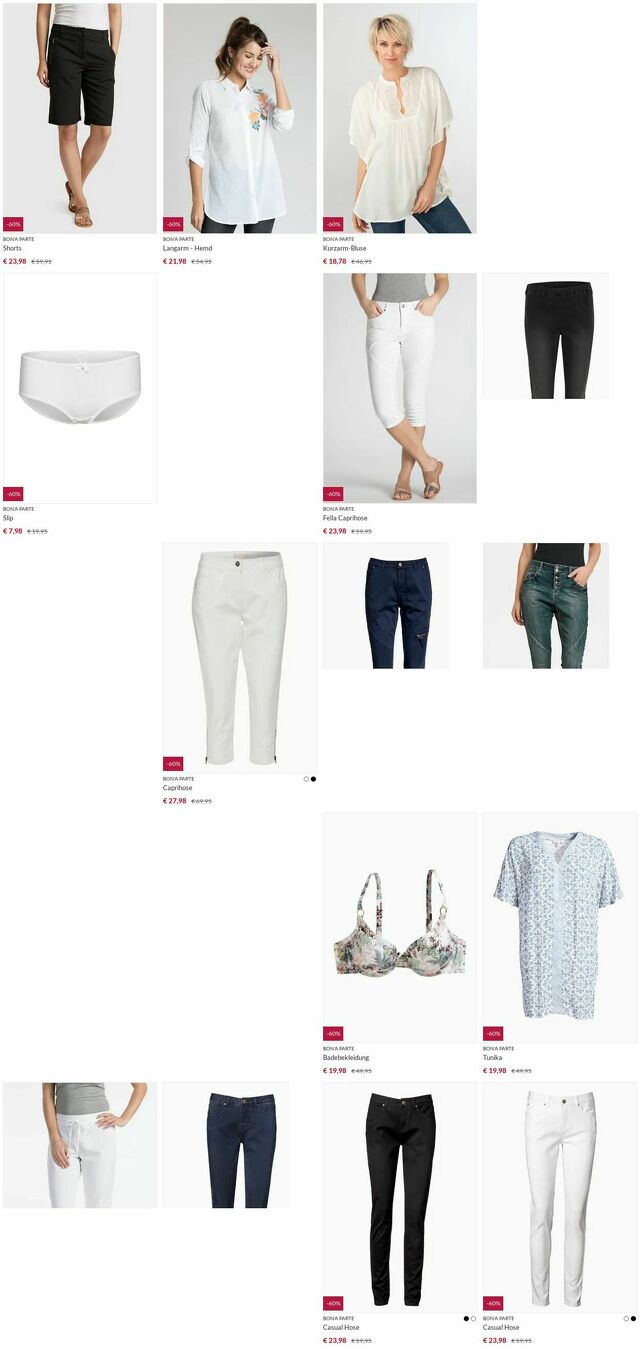Open the Badebekleidung bikini top
This screenshot has width=640, height=1349.
pyautogui.click(x=400, y=928)
